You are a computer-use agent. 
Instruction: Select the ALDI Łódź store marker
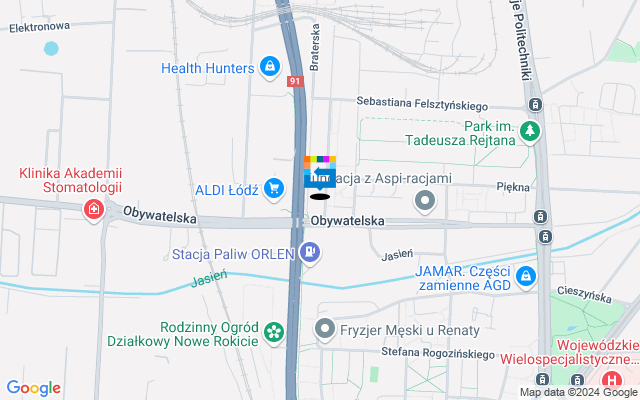pos(274,187)
